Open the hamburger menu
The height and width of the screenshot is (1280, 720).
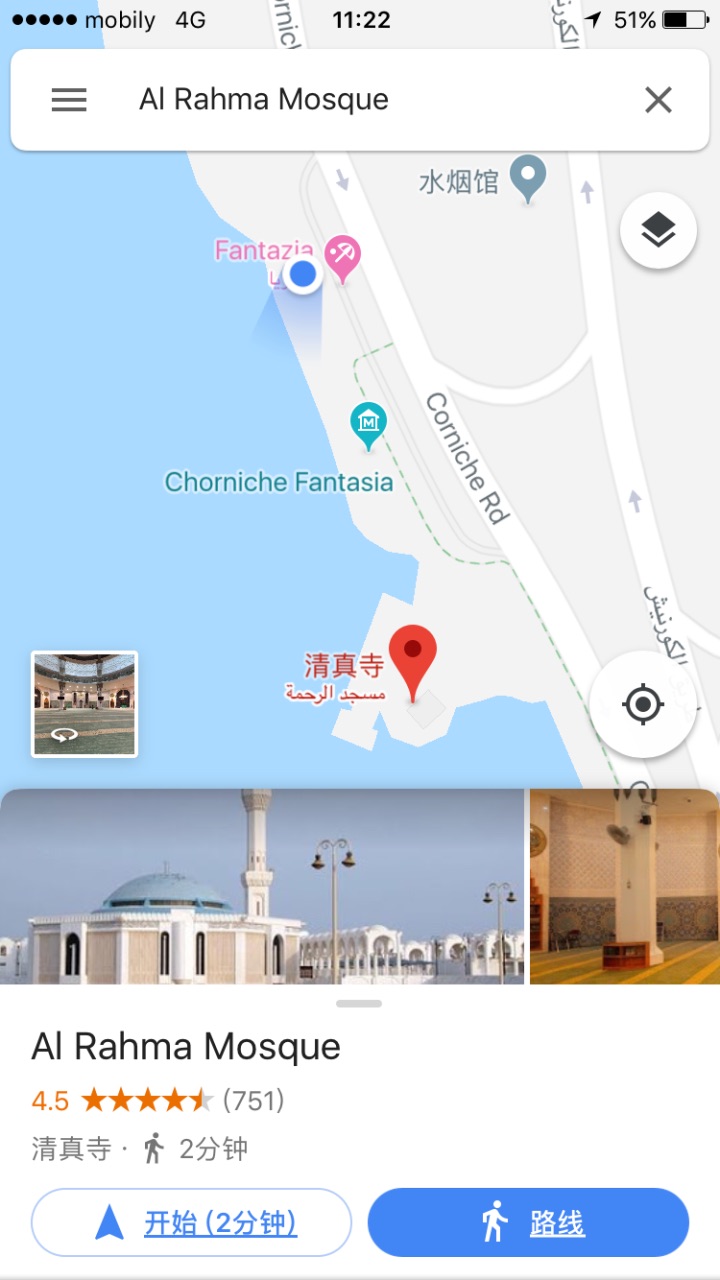coord(69,100)
